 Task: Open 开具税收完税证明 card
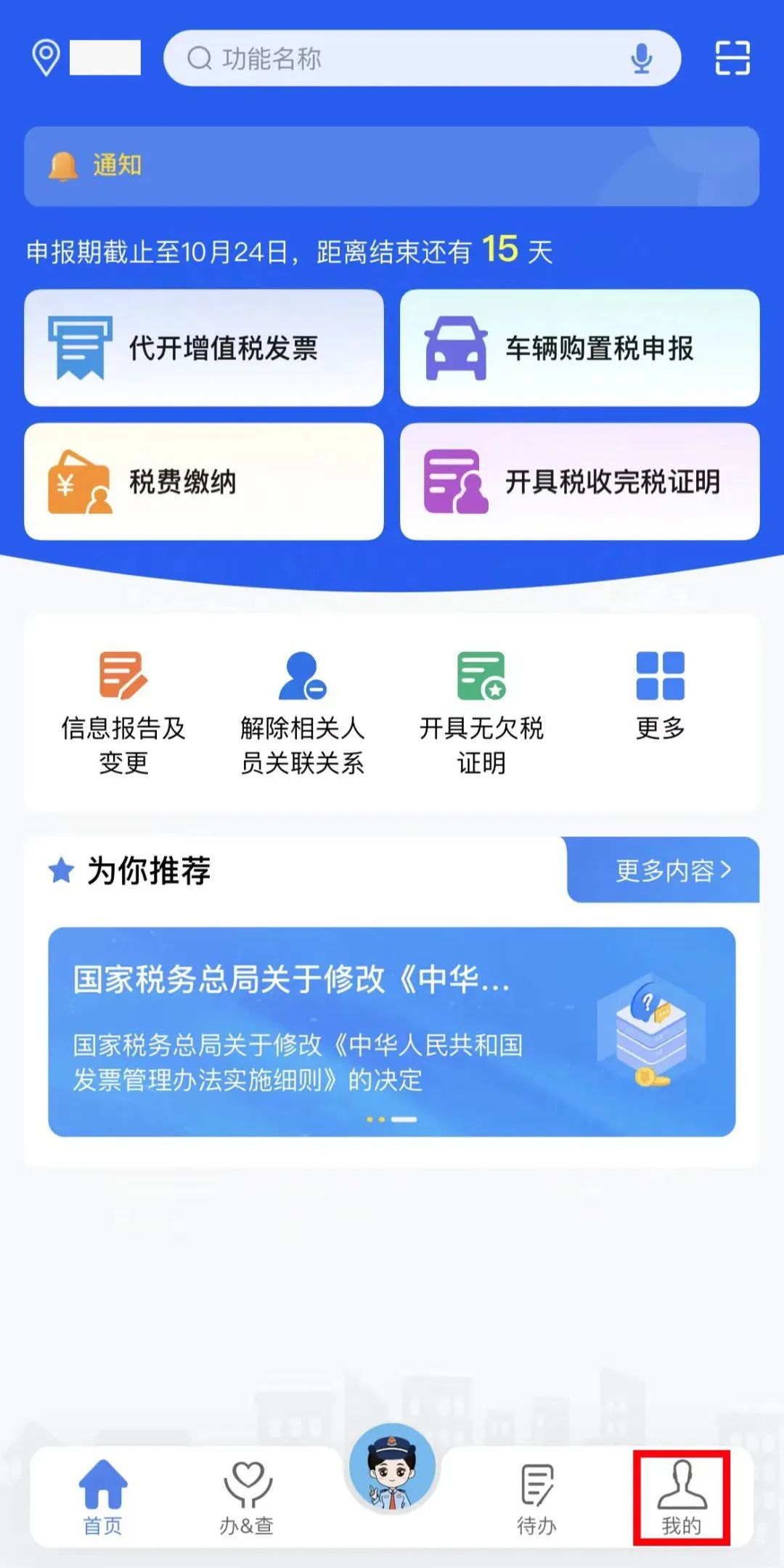point(579,481)
